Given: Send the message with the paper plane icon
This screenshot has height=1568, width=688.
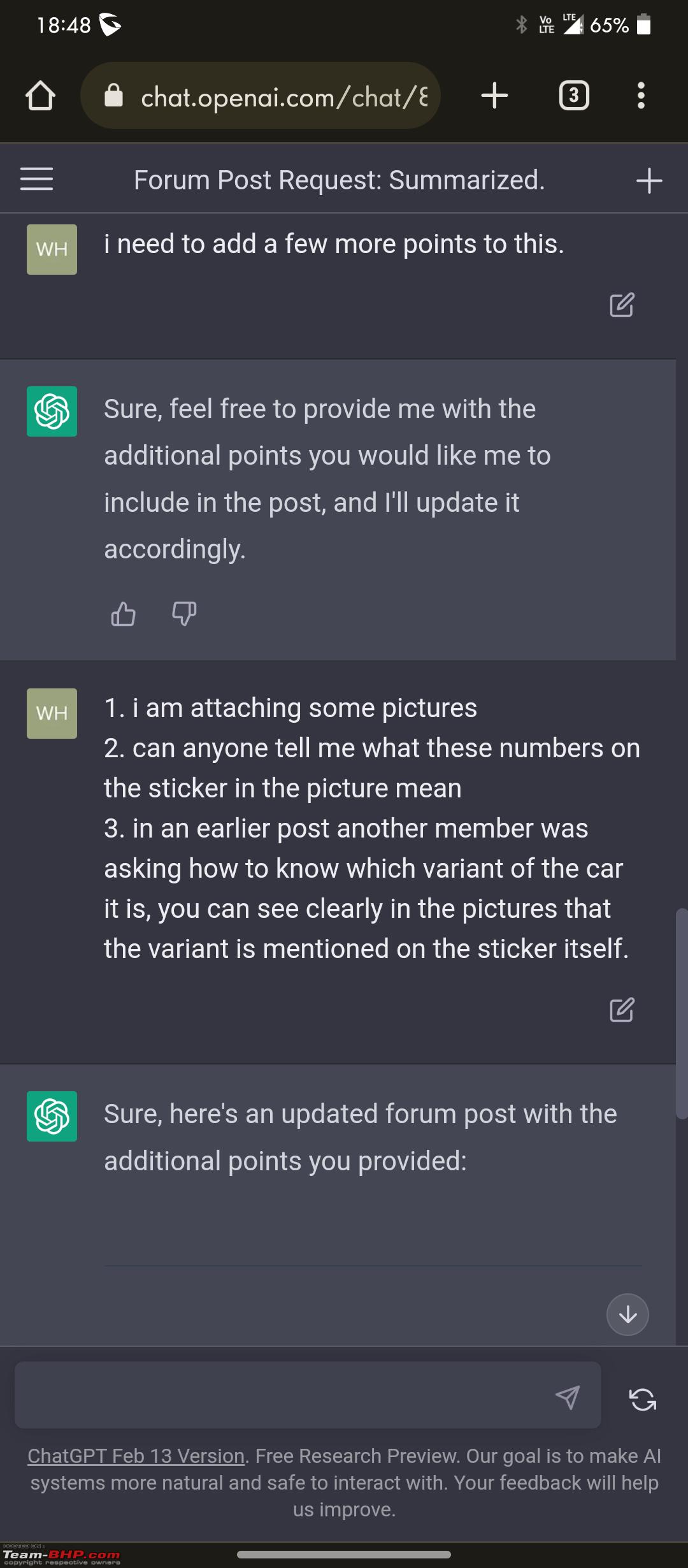Looking at the screenshot, I should click(567, 1397).
